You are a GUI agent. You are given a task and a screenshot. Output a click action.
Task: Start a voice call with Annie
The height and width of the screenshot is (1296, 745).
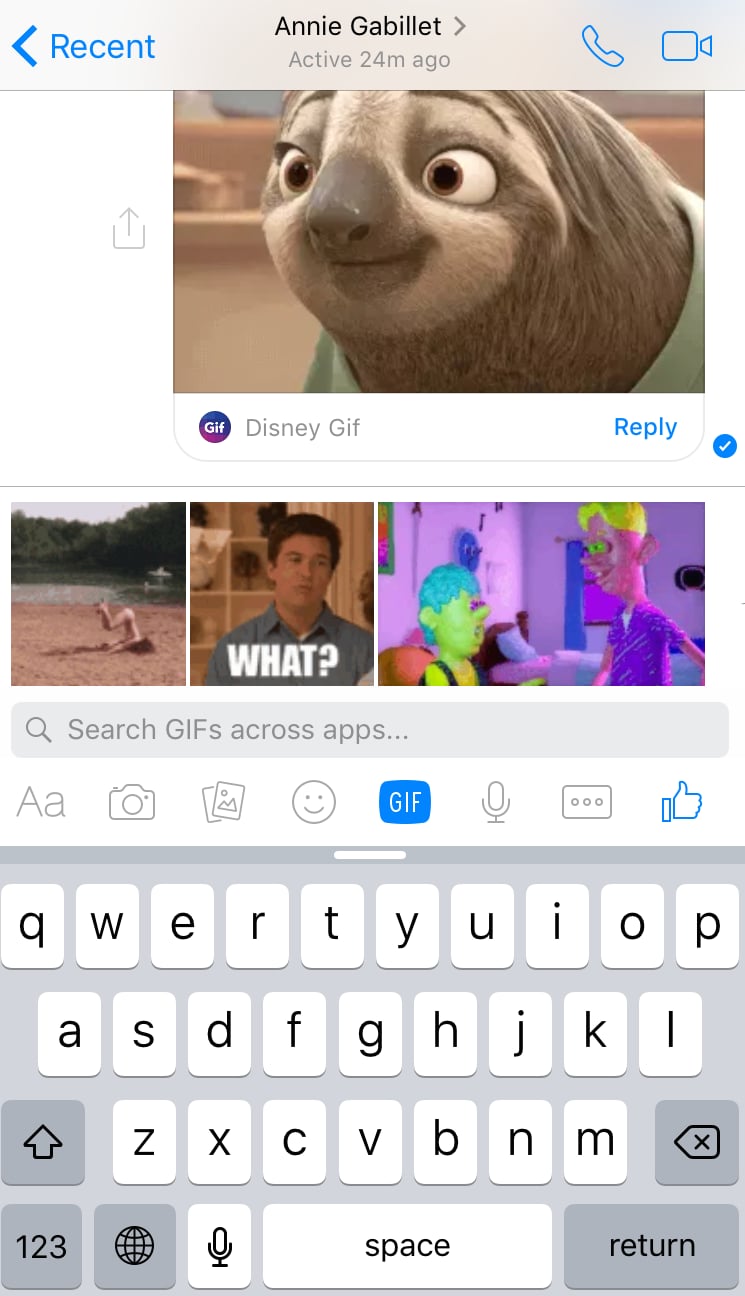(603, 46)
